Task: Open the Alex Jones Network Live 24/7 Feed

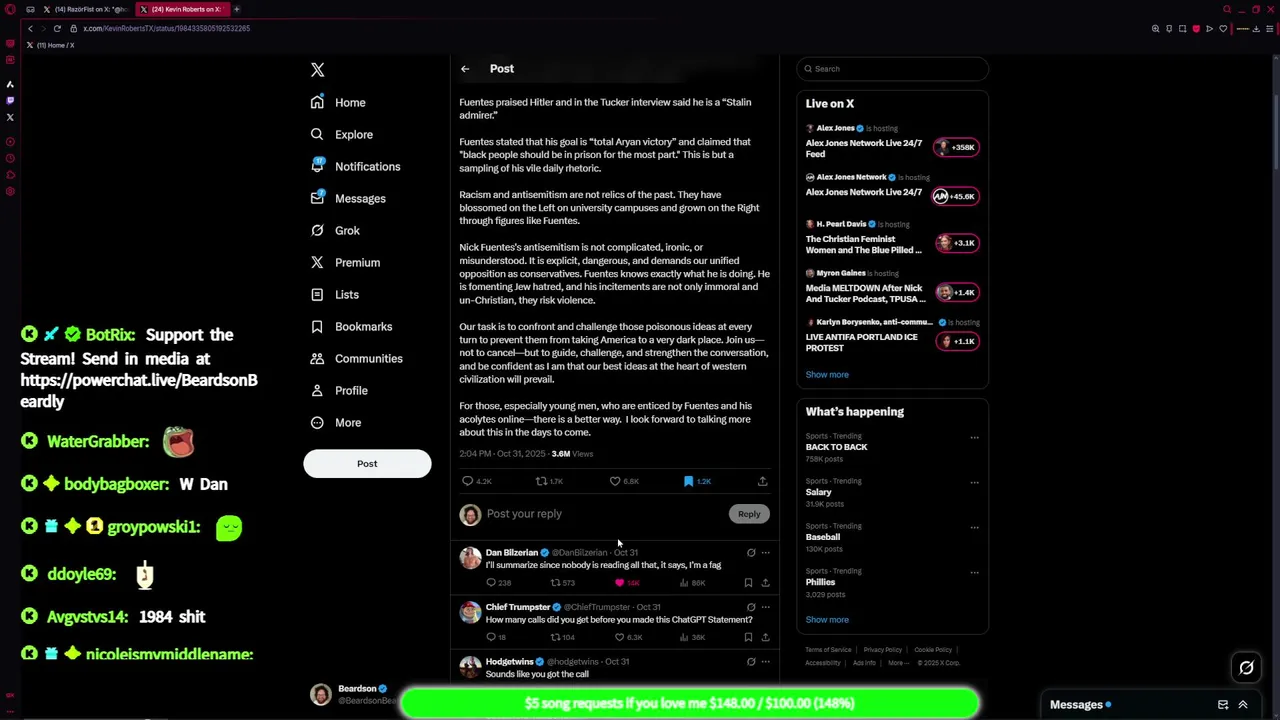Action: click(x=864, y=148)
